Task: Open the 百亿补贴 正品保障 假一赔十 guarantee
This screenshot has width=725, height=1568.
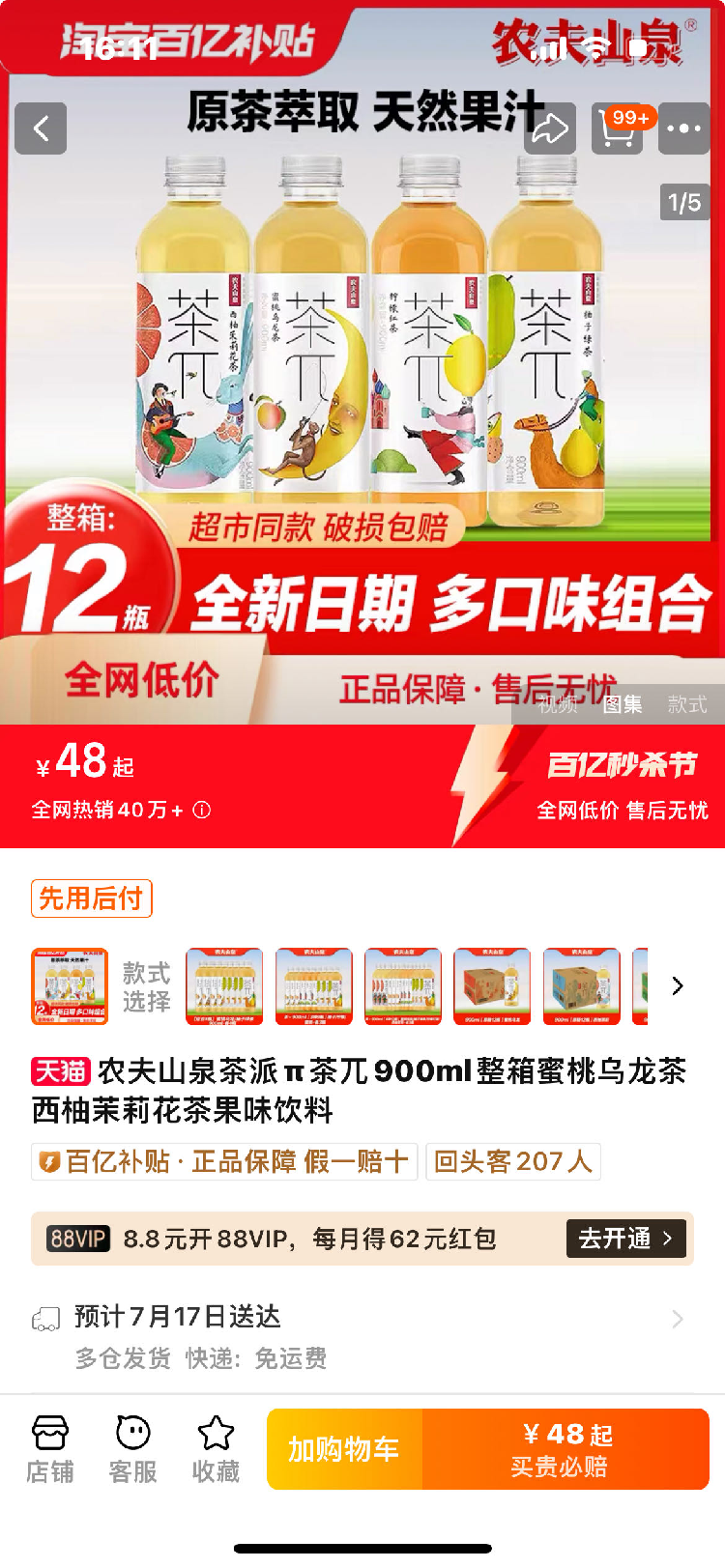Action: [x=224, y=1161]
